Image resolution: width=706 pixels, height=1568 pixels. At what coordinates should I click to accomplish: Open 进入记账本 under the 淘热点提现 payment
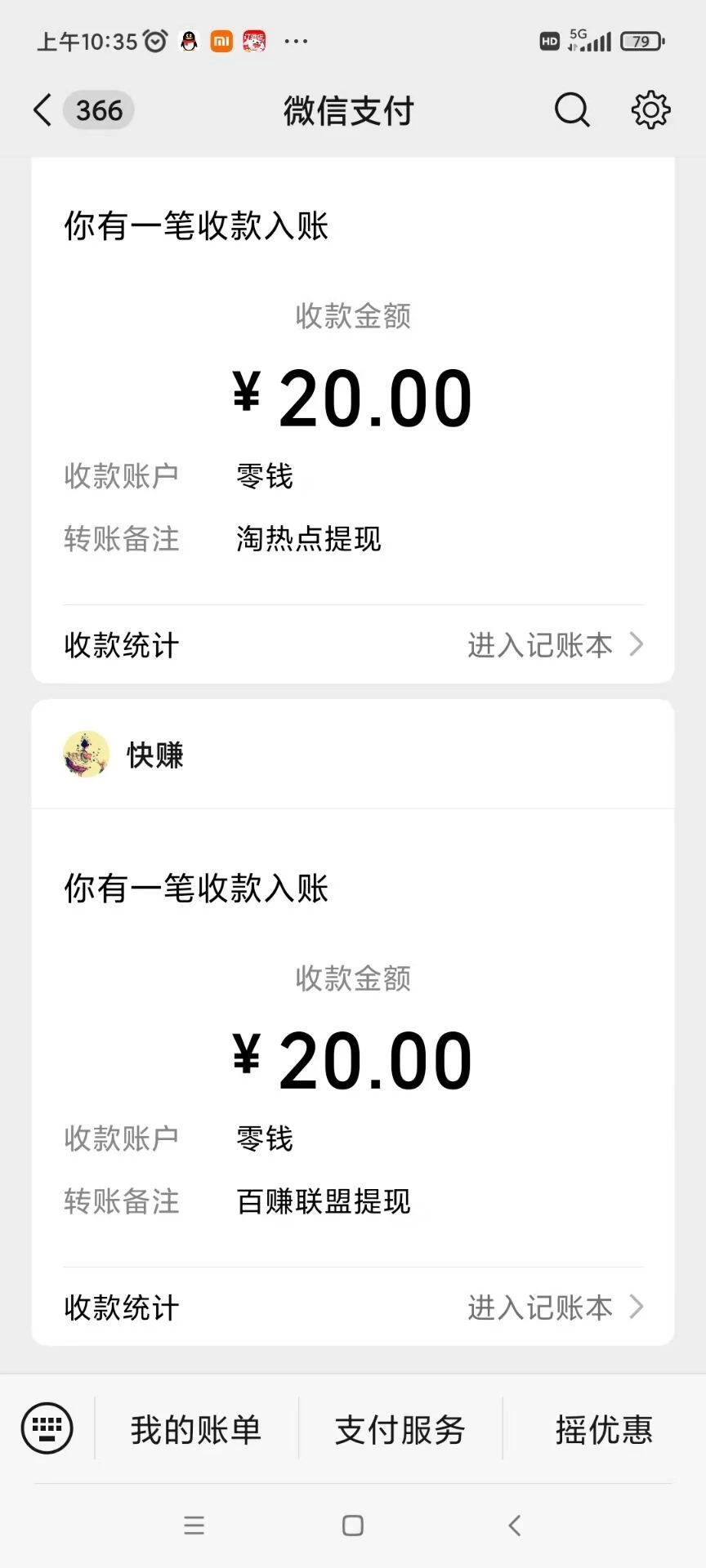coord(554,645)
